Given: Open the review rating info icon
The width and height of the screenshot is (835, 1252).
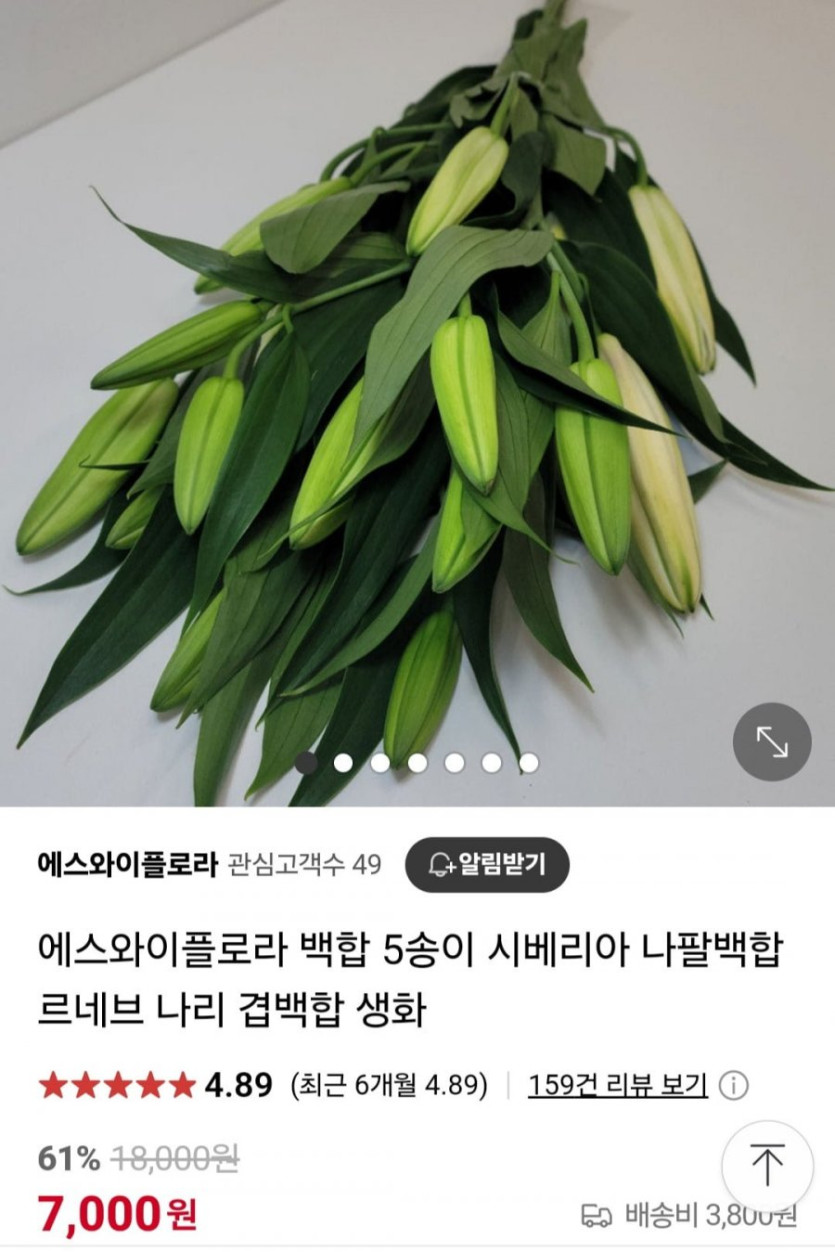Looking at the screenshot, I should point(734,1085).
